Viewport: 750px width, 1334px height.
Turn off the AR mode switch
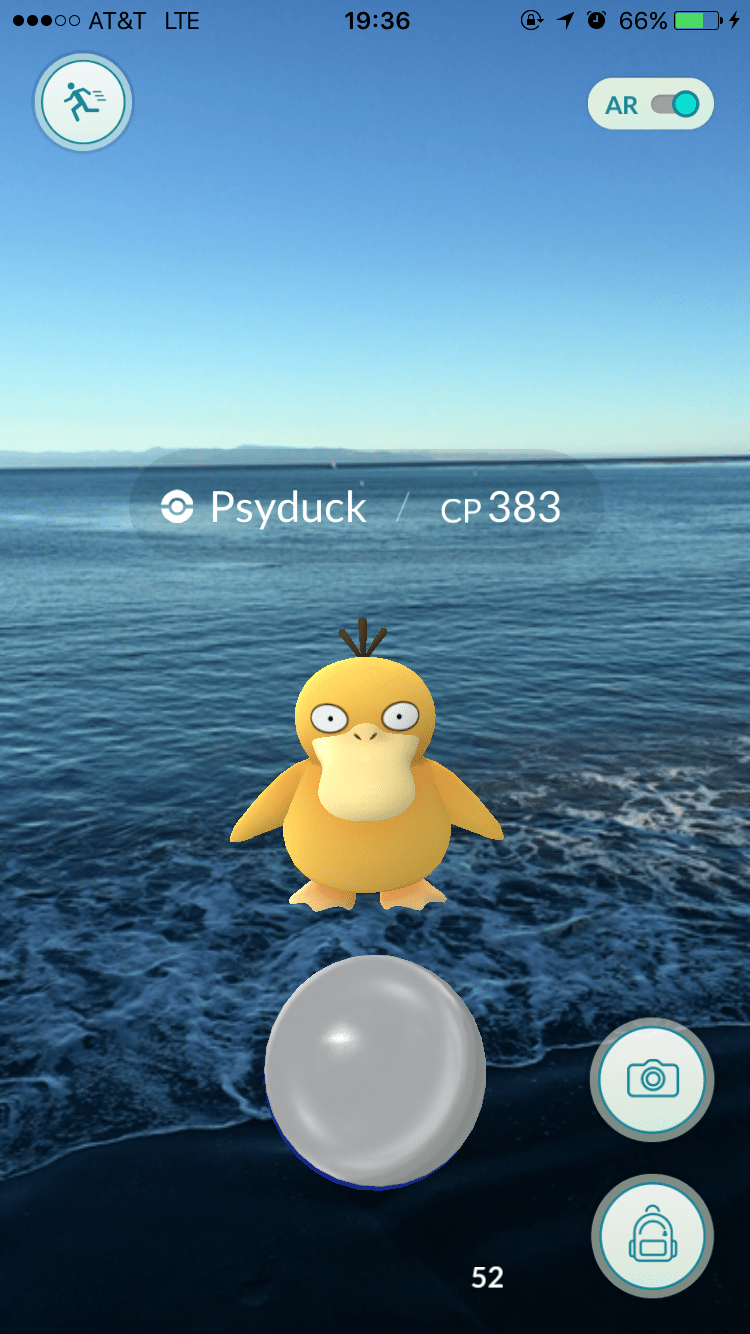click(673, 105)
